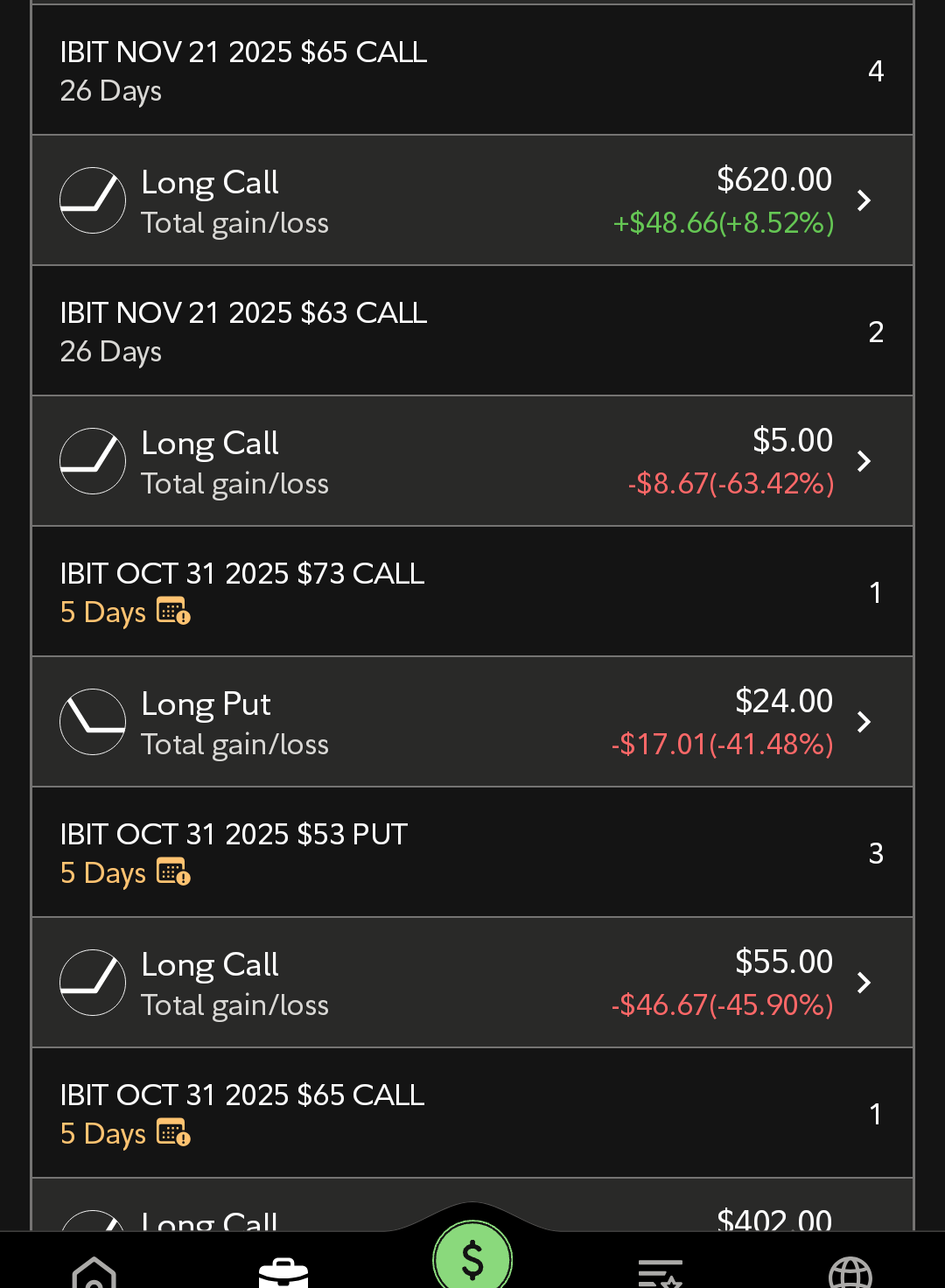Select the IBIT NOV 21 2025 $65 CALL row
This screenshot has height=1288, width=945.
[472, 71]
